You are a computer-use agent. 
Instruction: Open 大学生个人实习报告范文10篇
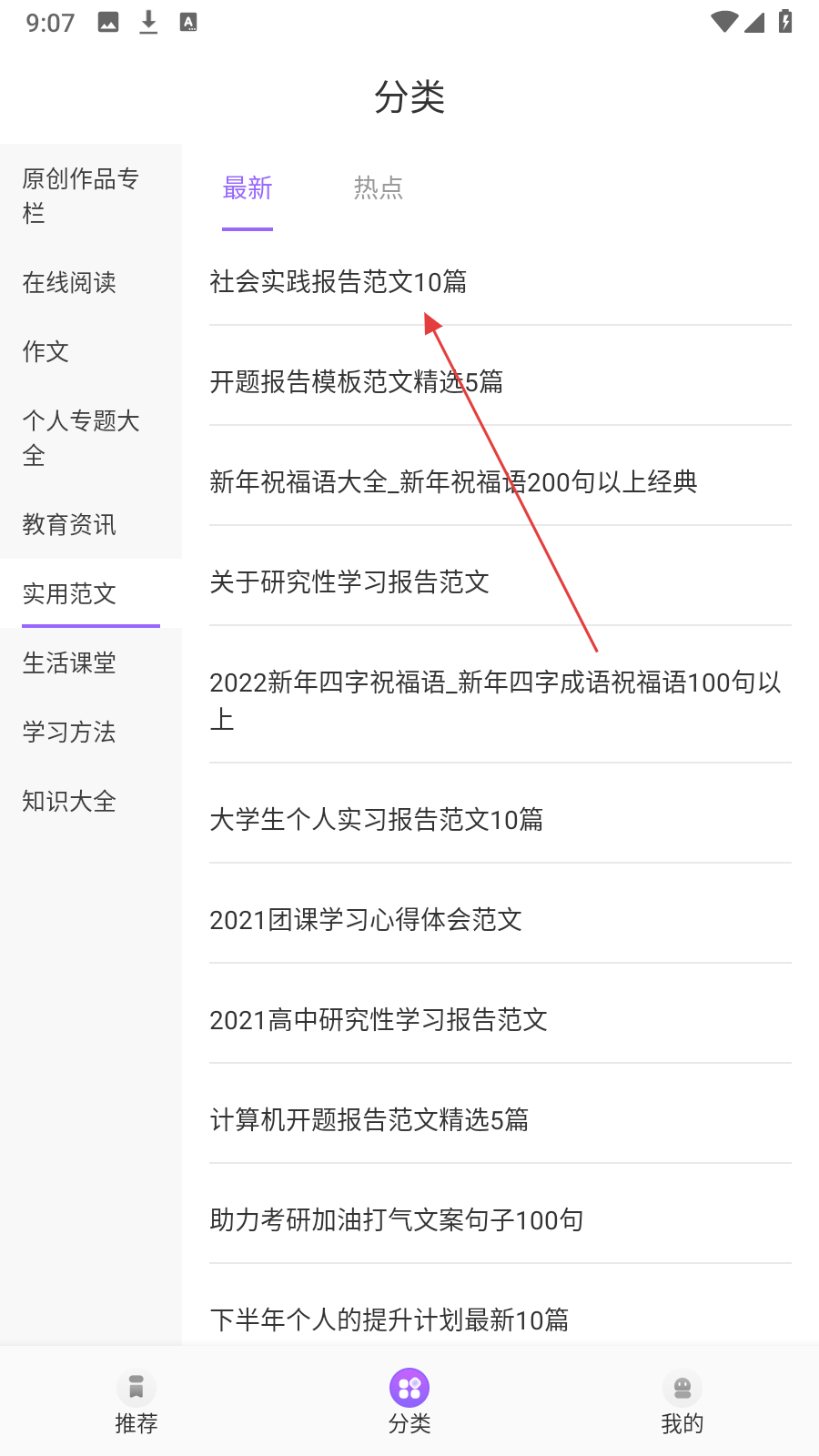pos(376,820)
